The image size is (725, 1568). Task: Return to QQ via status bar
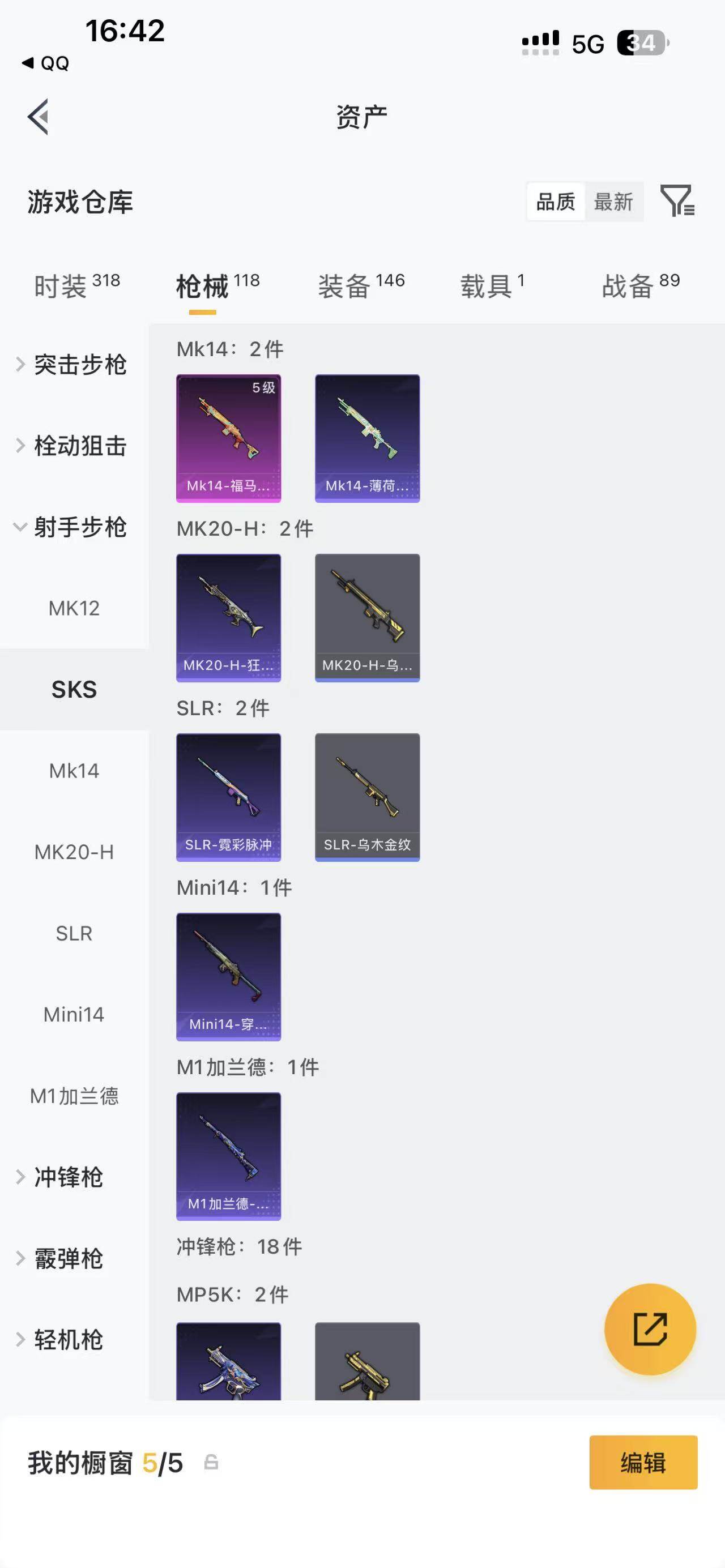point(46,63)
